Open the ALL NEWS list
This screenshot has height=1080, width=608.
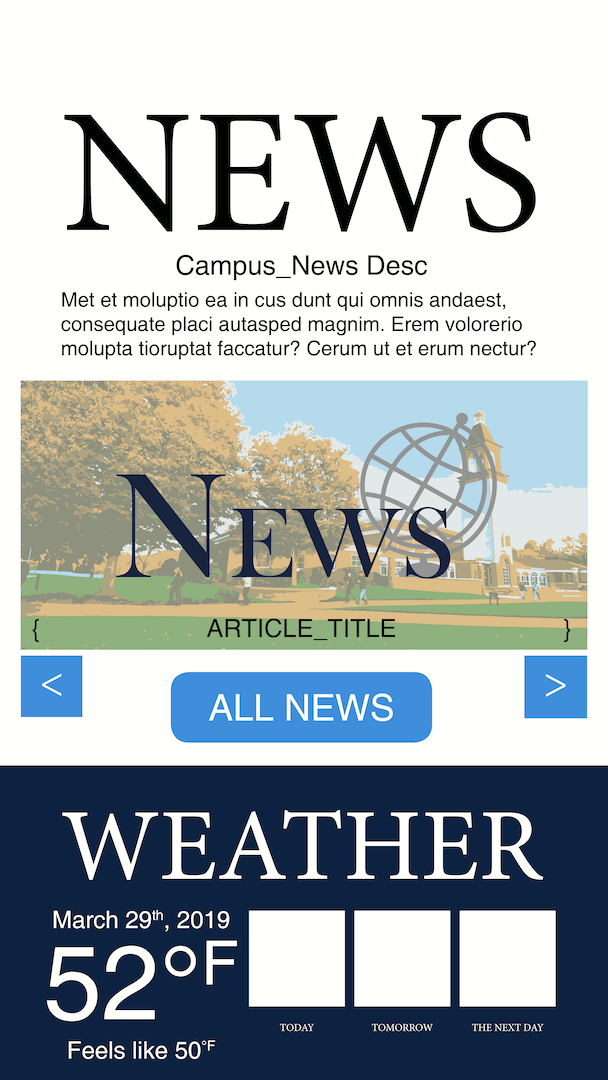point(302,707)
